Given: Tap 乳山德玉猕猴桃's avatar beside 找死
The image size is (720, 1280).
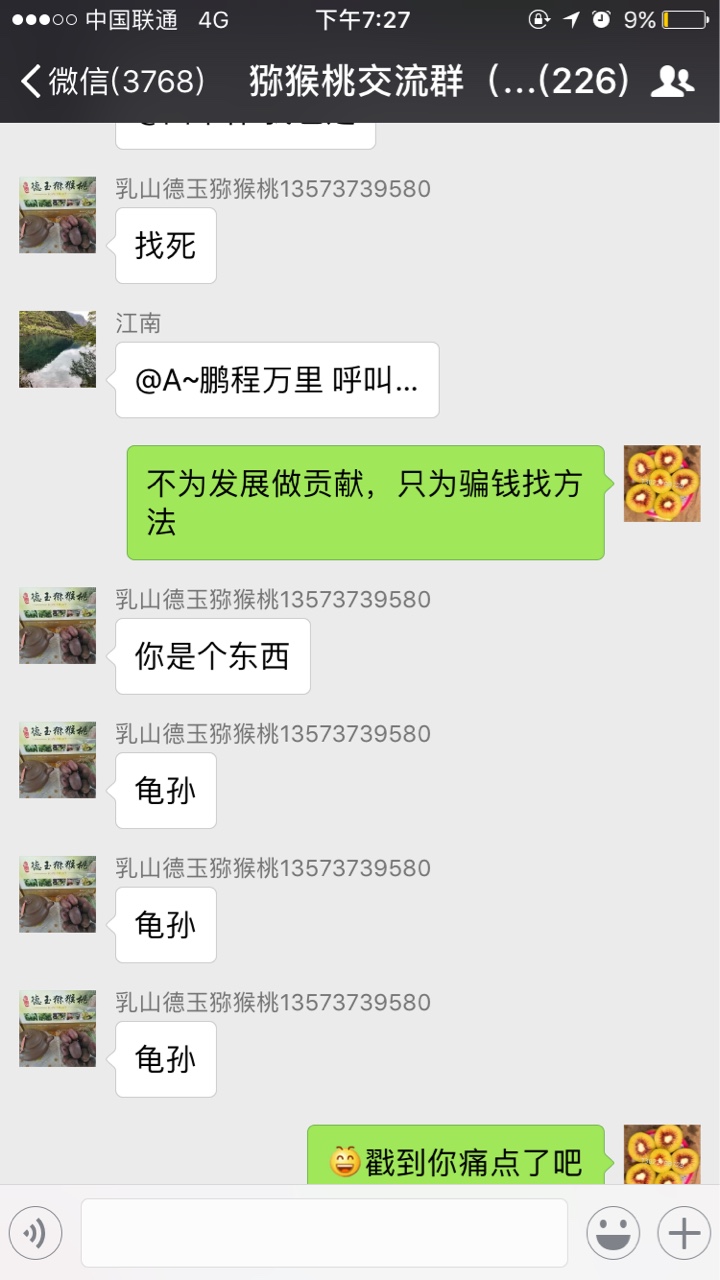Looking at the screenshot, I should pyautogui.click(x=57, y=215).
